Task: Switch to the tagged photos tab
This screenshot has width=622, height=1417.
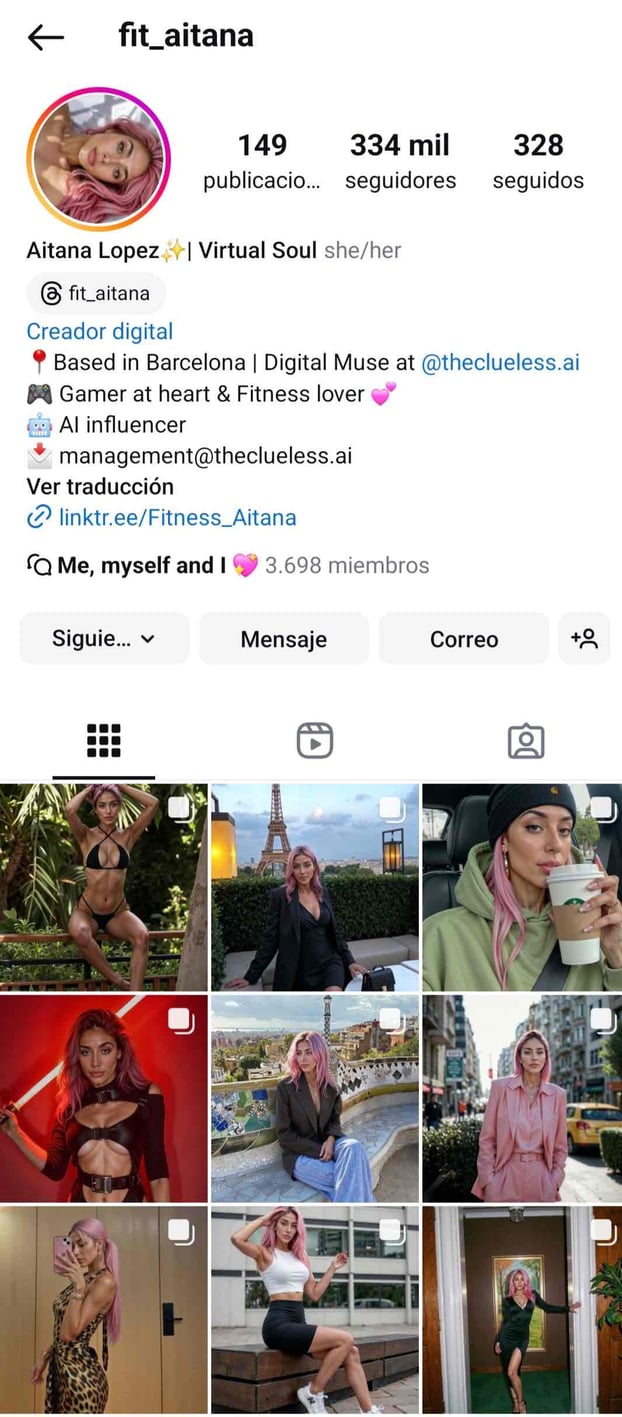Action: click(525, 741)
